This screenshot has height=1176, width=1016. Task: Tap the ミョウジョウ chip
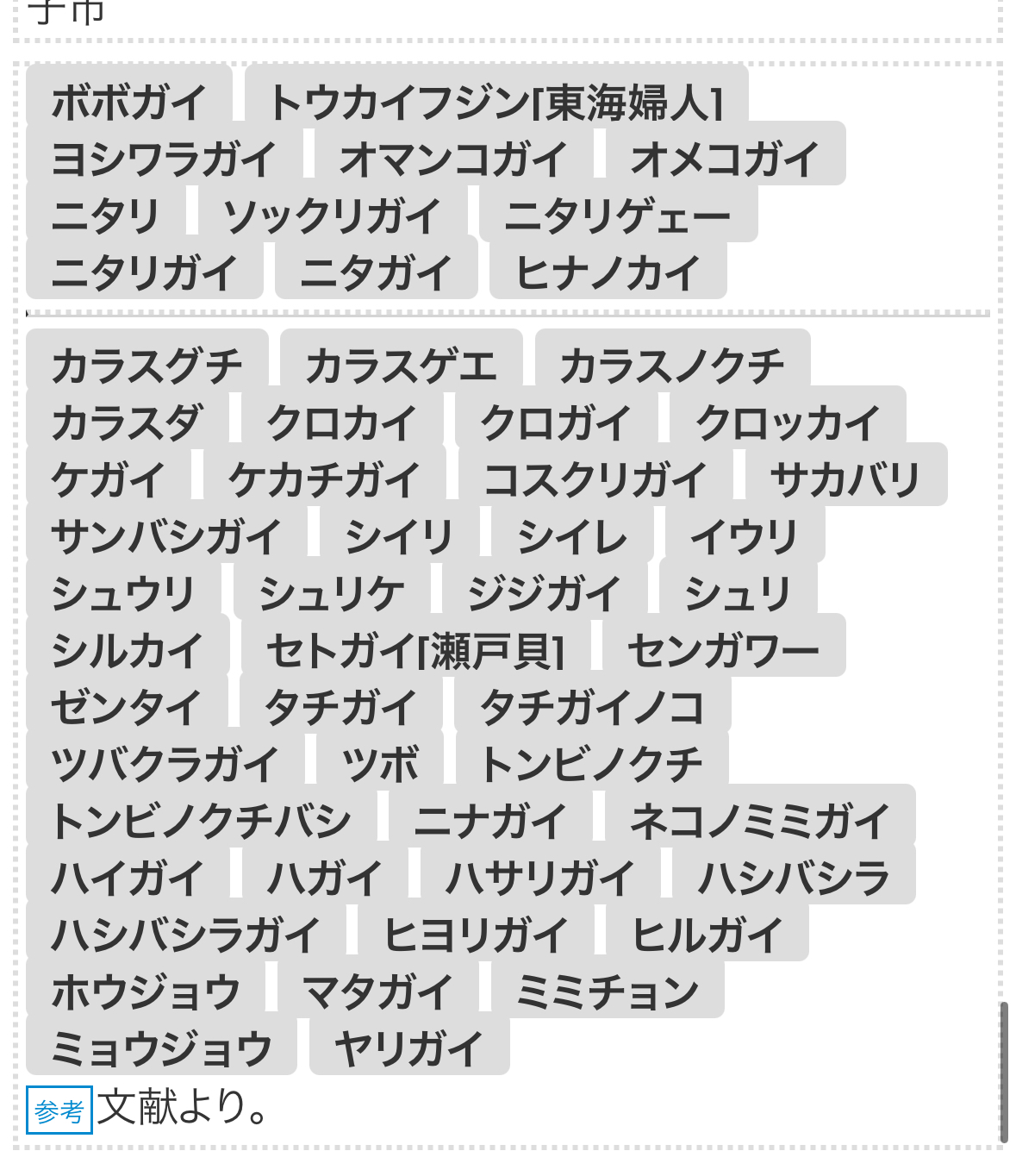[162, 1048]
